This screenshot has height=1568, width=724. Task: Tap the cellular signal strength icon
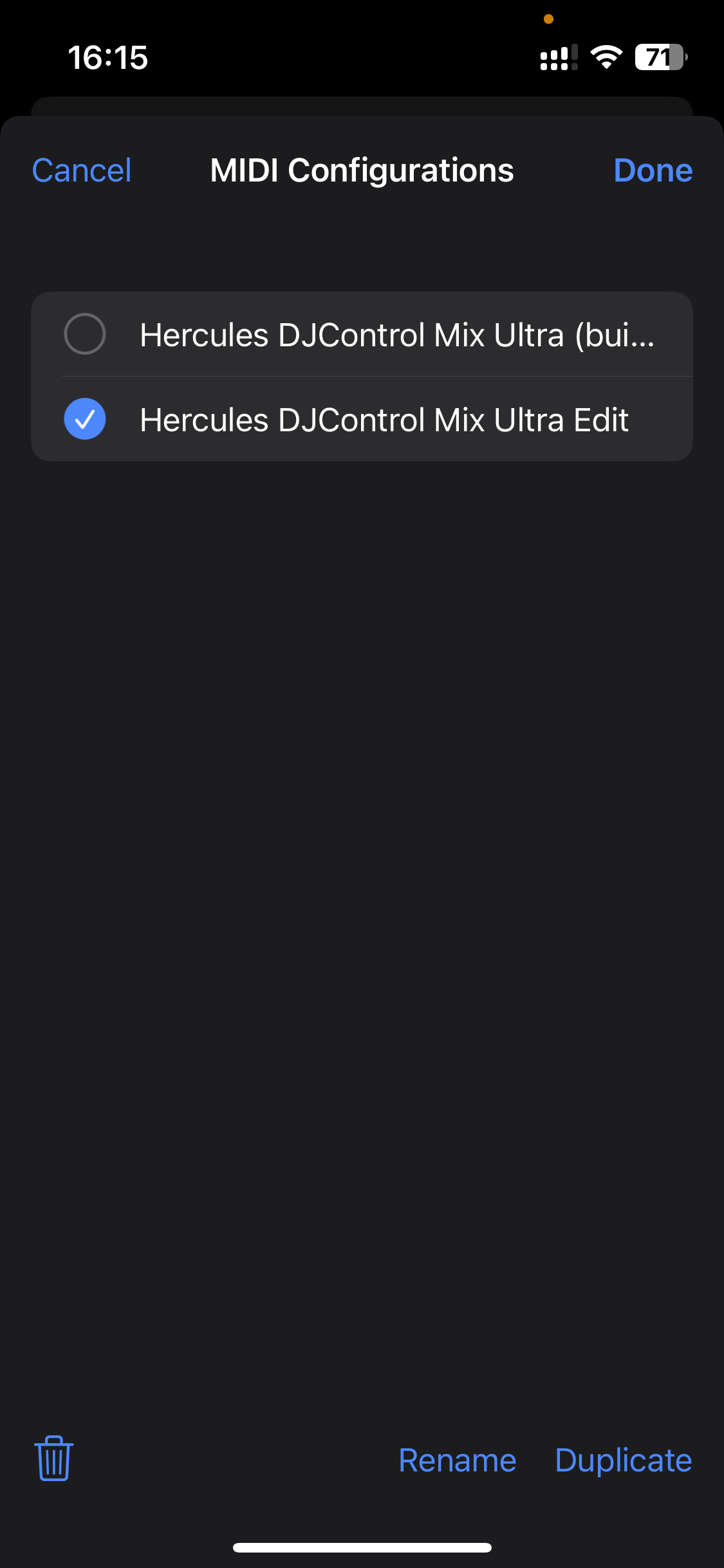tap(557, 57)
